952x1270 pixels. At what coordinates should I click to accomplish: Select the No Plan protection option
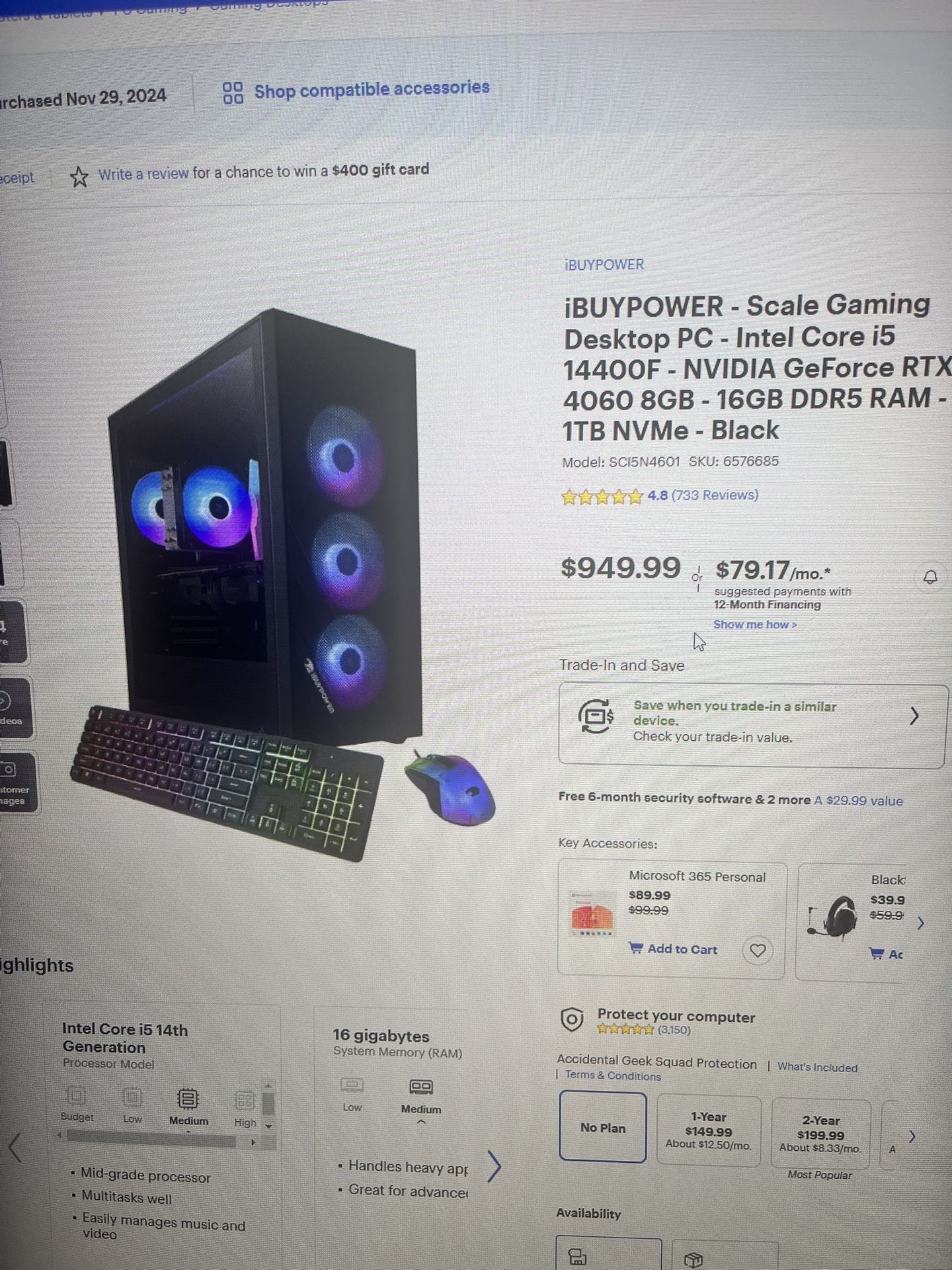click(603, 1127)
